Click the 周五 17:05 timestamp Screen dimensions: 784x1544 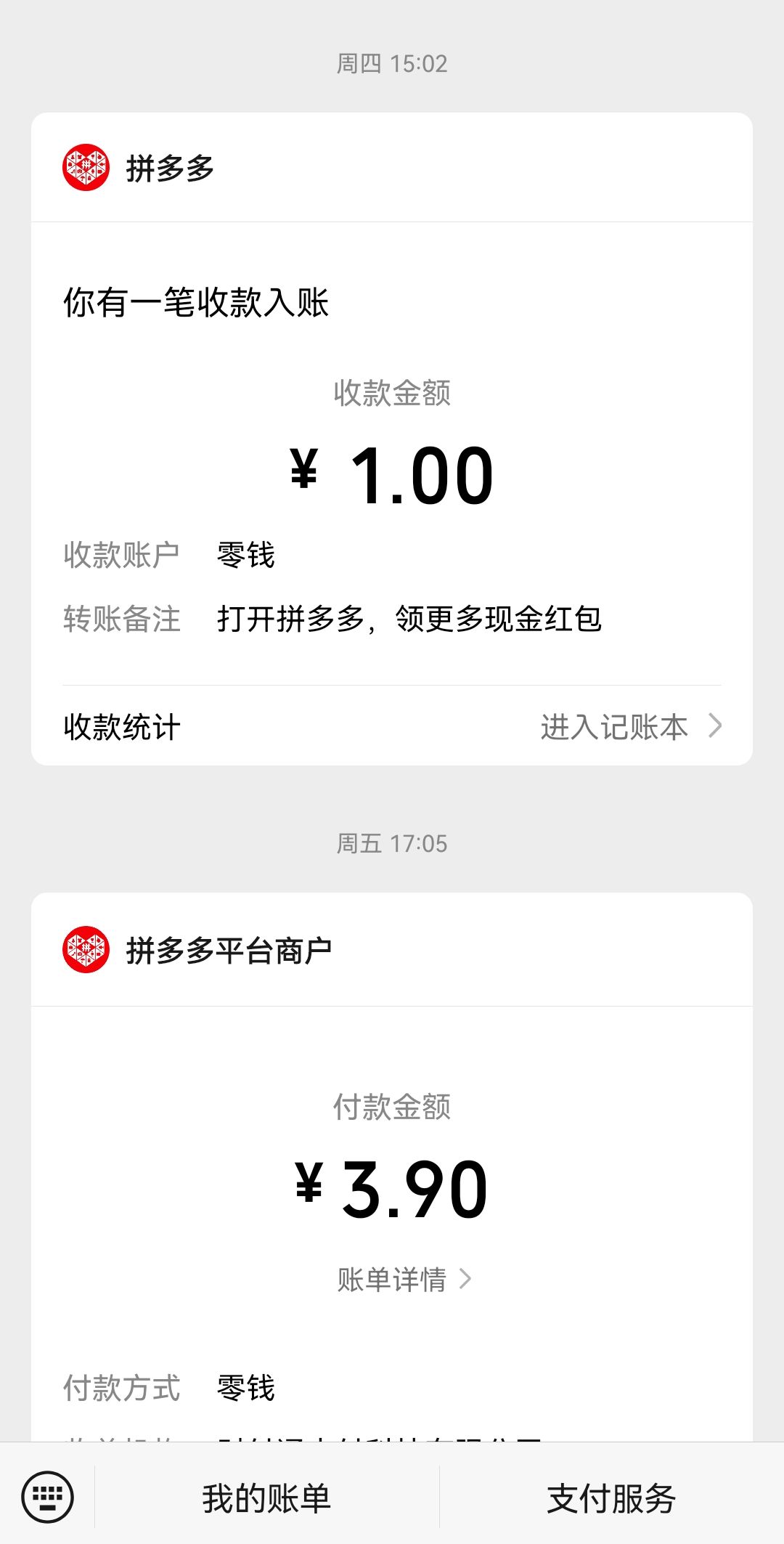[x=392, y=843]
